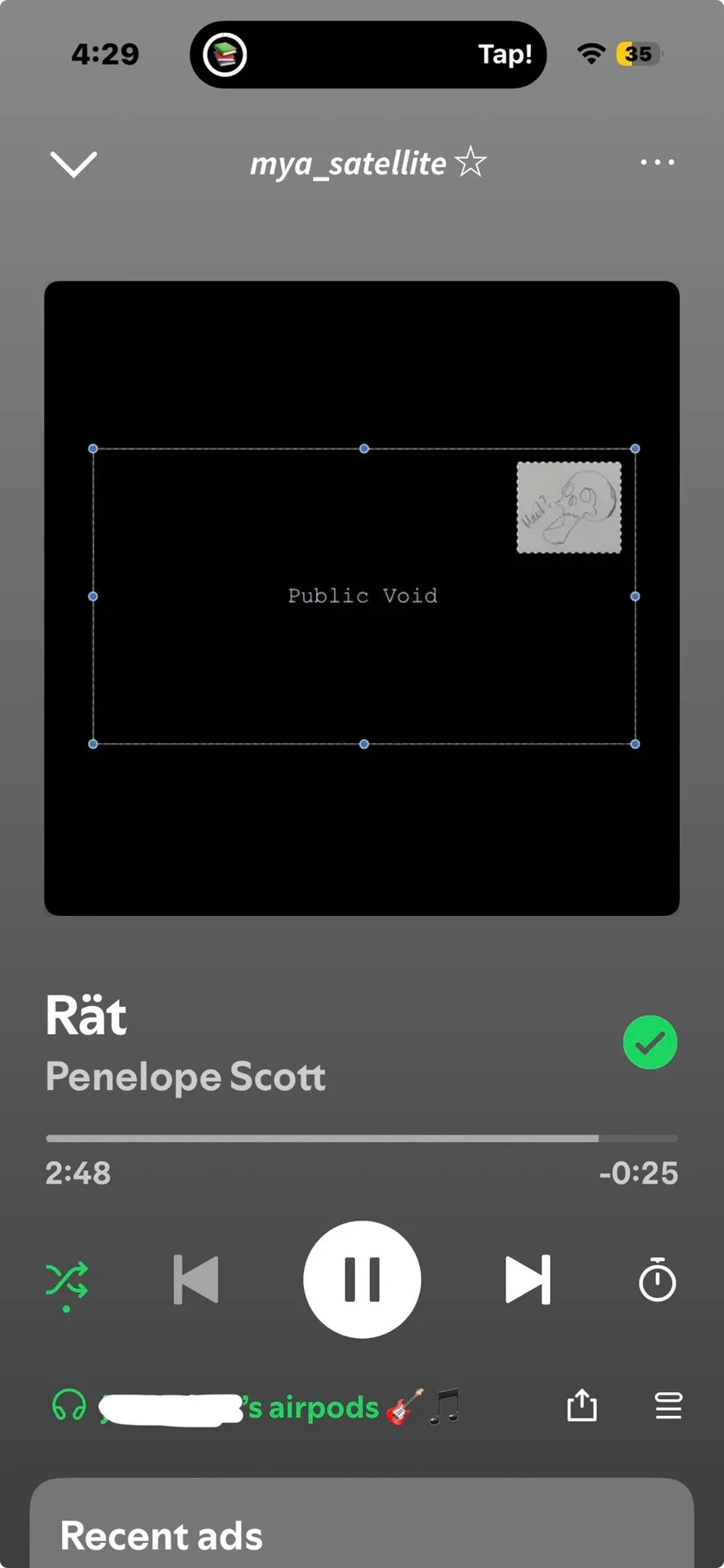724x1568 pixels.
Task: Collapse the now playing view
Action: 73,163
